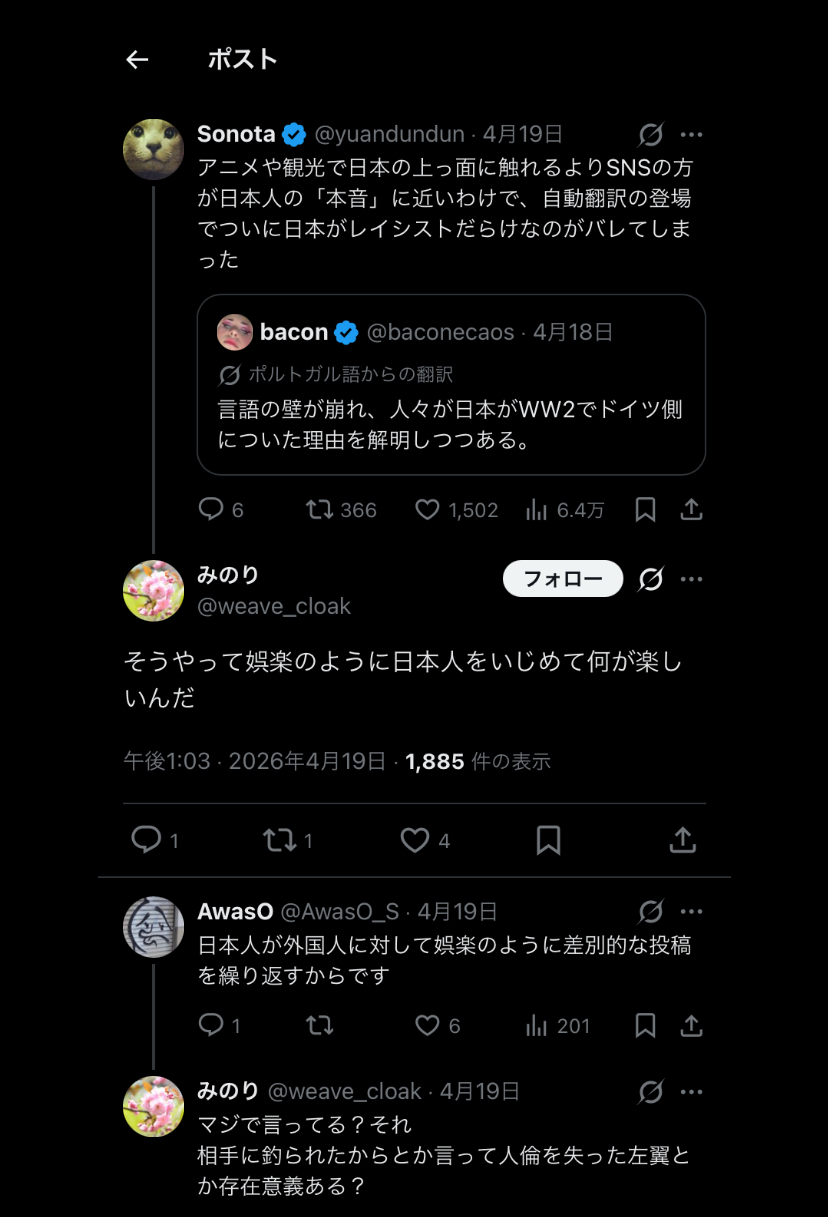Share Sonota's post
Screen dimensions: 828x1217
tap(691, 510)
